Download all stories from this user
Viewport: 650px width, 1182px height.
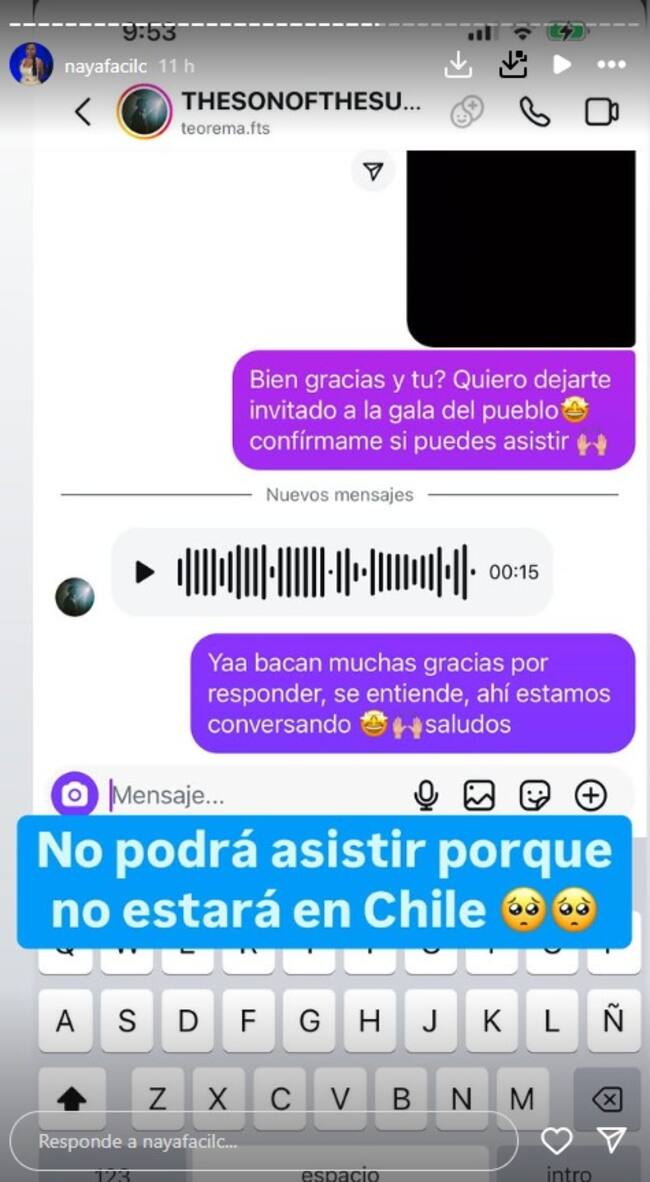pos(512,64)
